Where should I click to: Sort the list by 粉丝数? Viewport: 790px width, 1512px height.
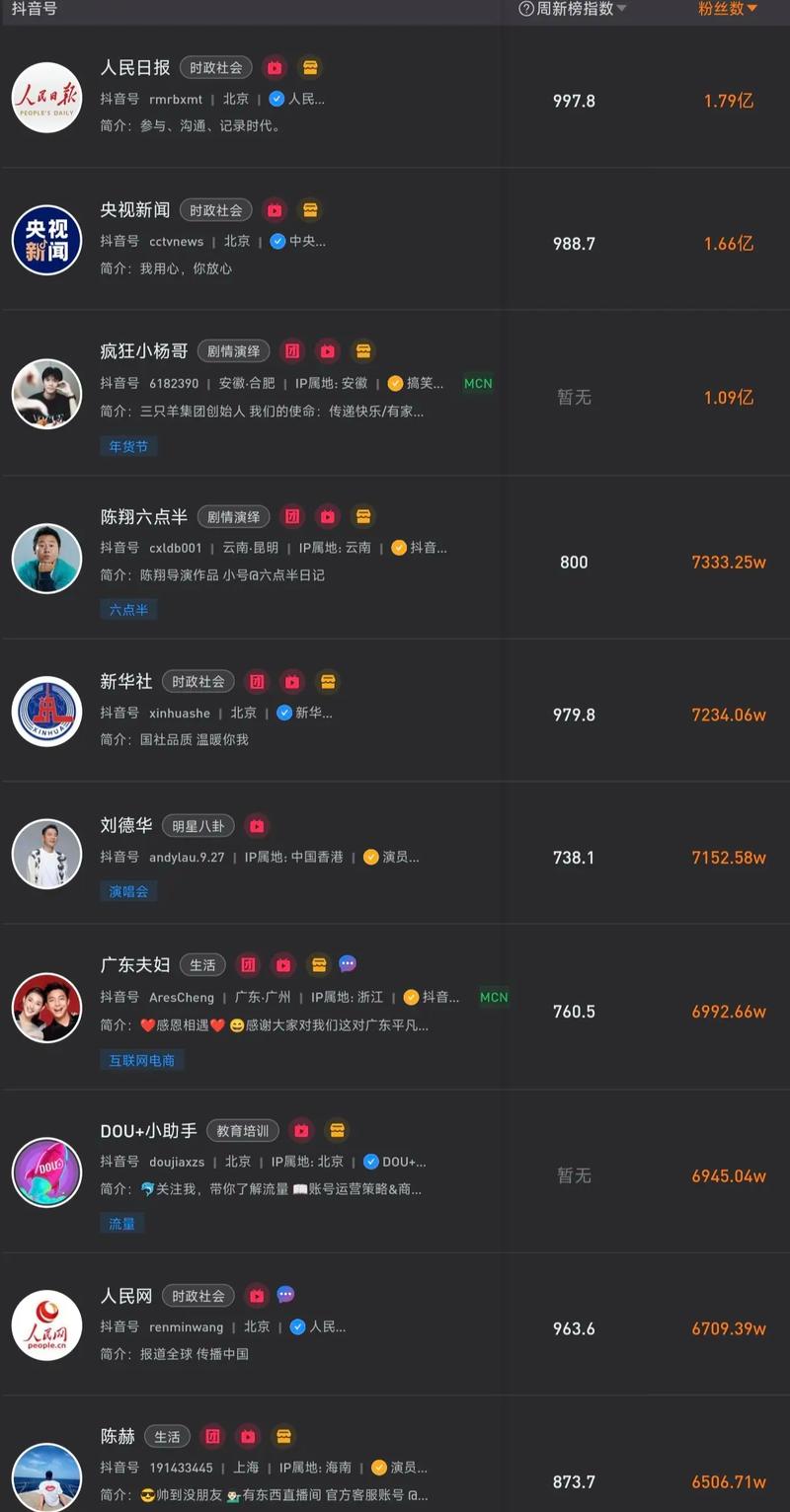click(x=727, y=9)
